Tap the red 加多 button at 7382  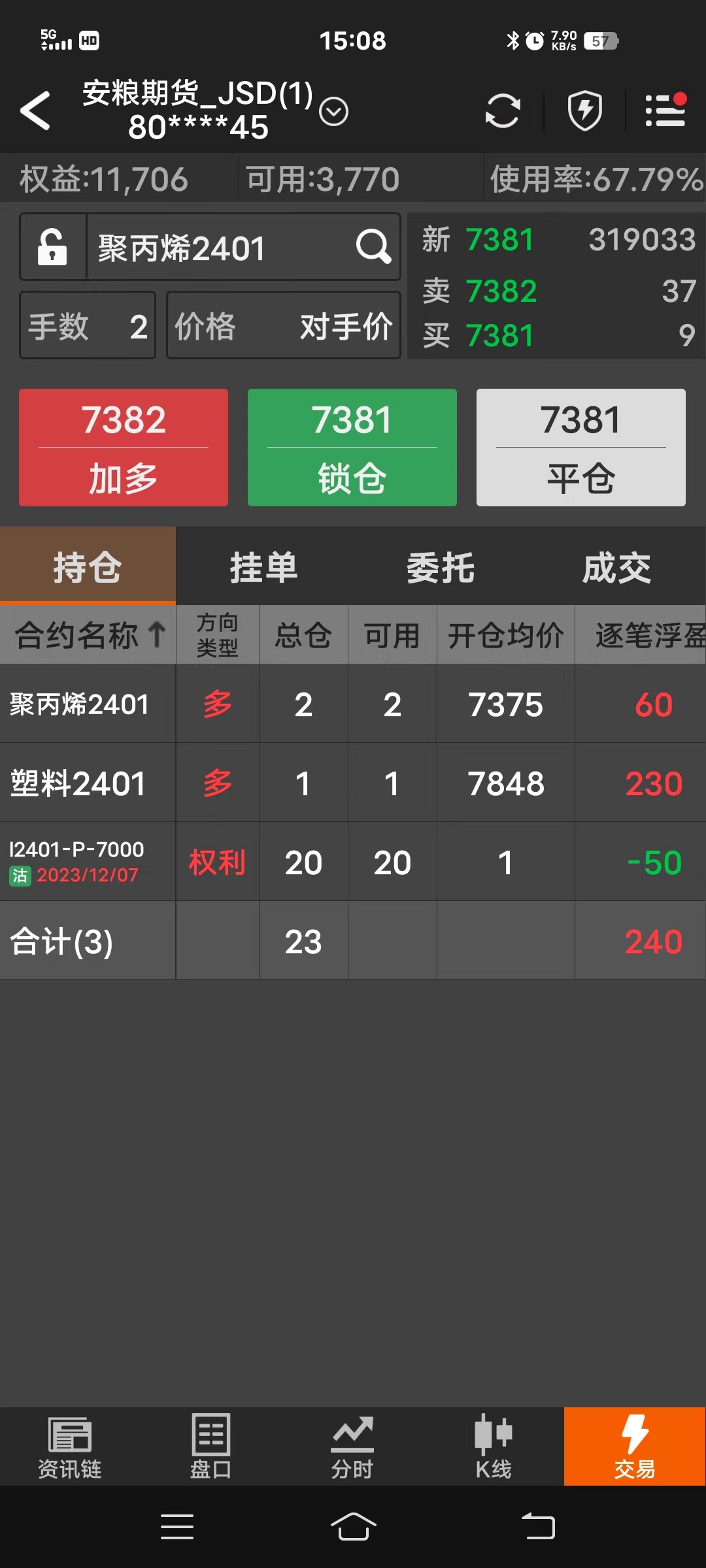[124, 448]
